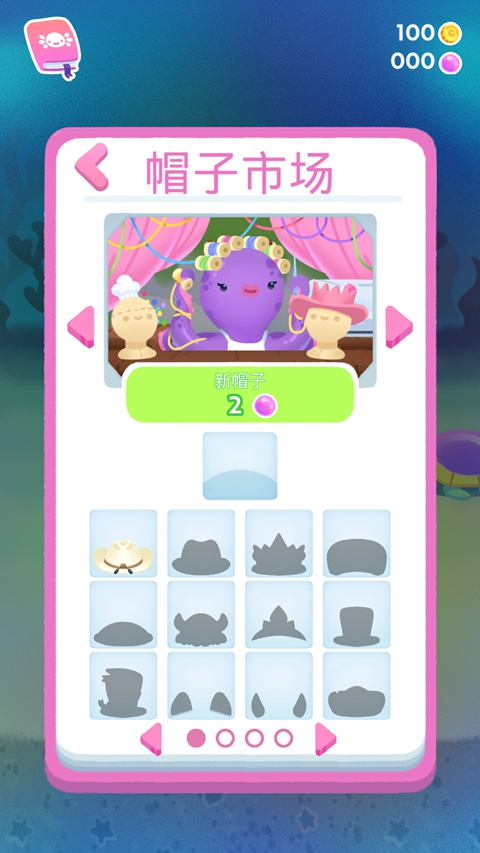Go to the next page of hats
The height and width of the screenshot is (853, 480).
click(325, 739)
